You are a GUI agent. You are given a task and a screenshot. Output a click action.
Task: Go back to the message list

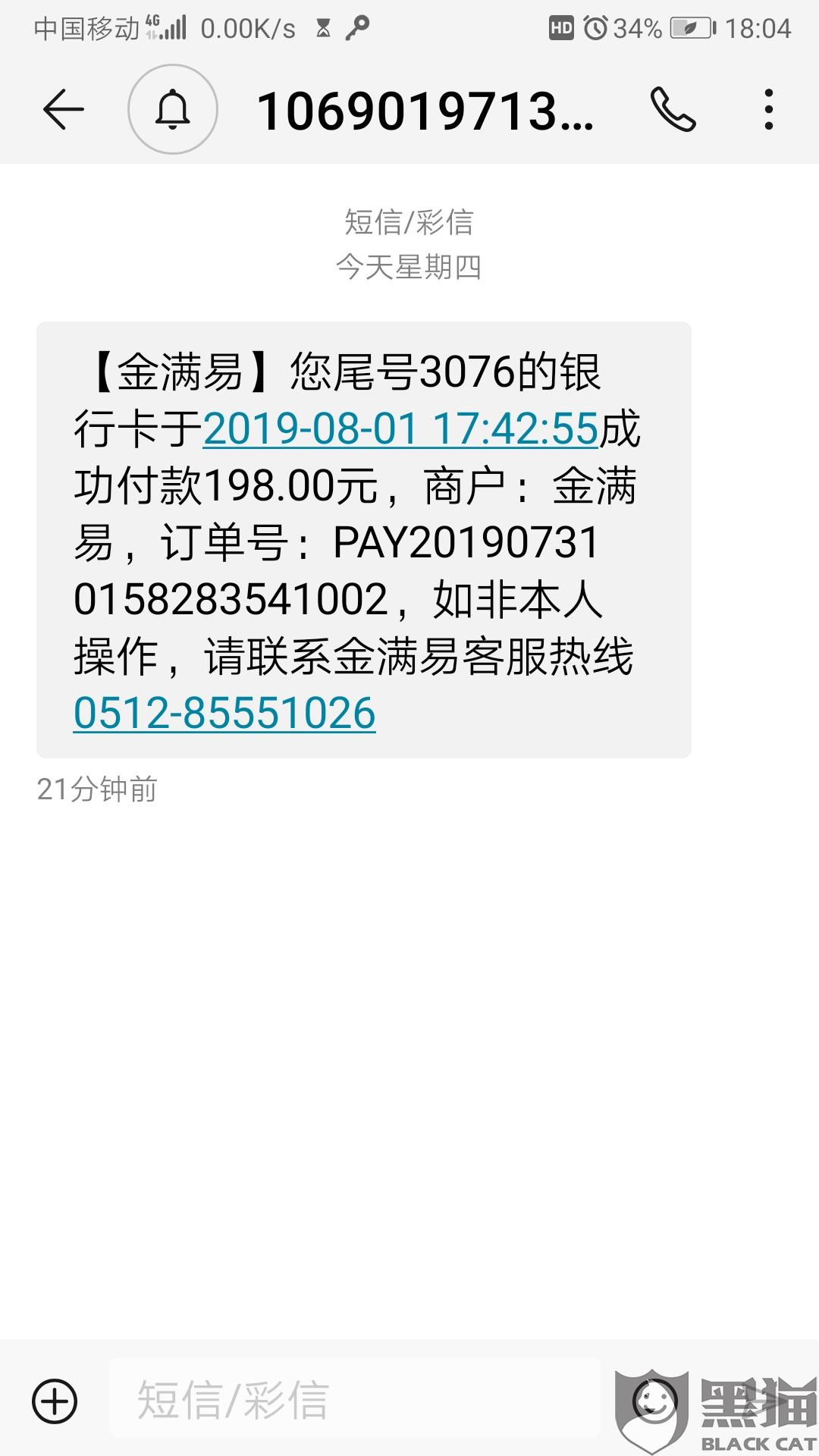coord(63,111)
